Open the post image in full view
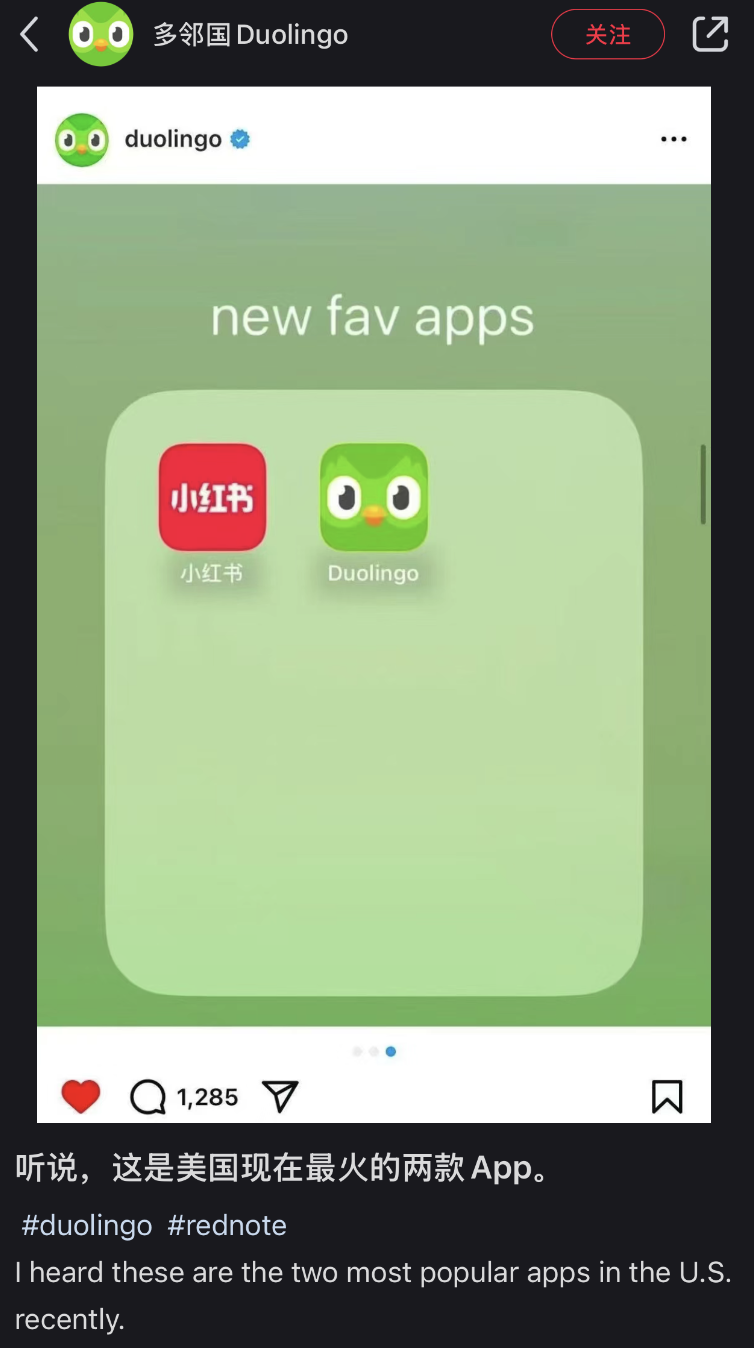Image resolution: width=754 pixels, height=1348 pixels. tap(374, 604)
